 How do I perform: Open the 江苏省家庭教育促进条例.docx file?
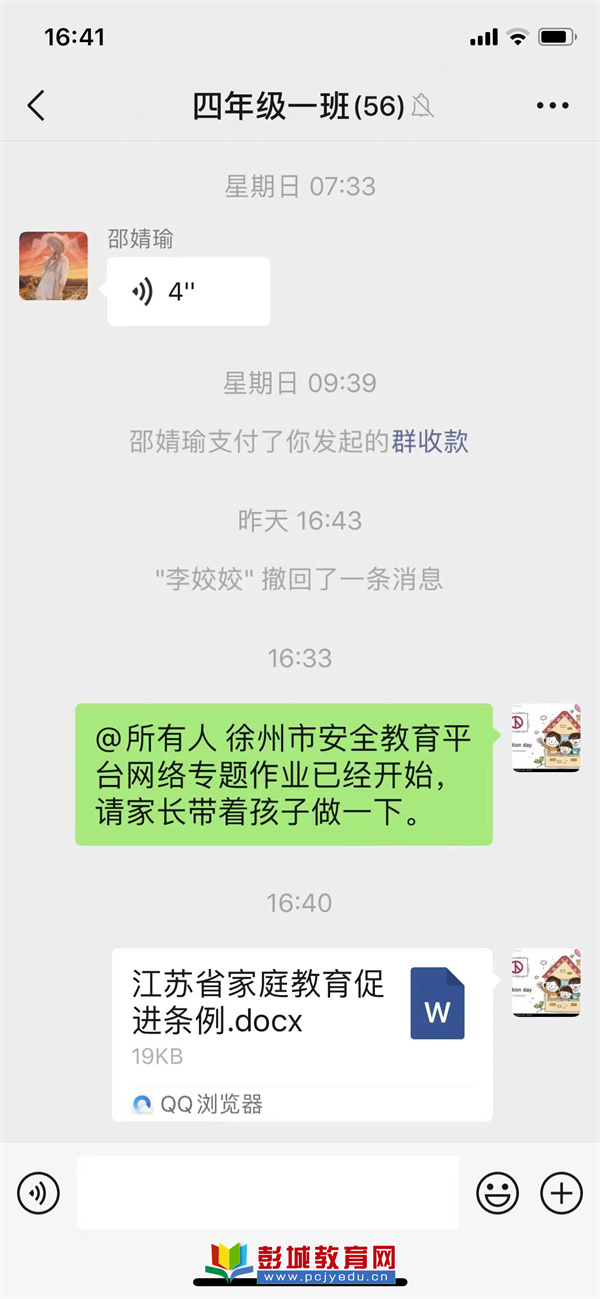click(x=302, y=1034)
